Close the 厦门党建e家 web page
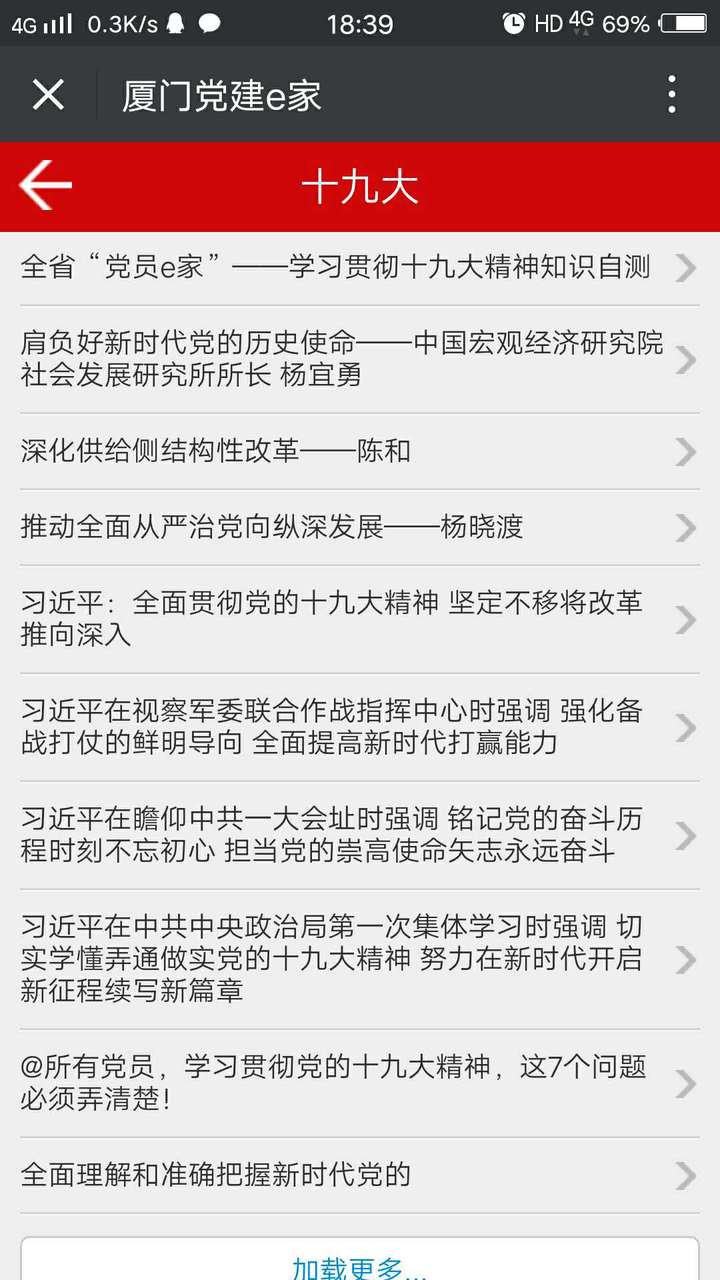 pyautogui.click(x=48, y=95)
